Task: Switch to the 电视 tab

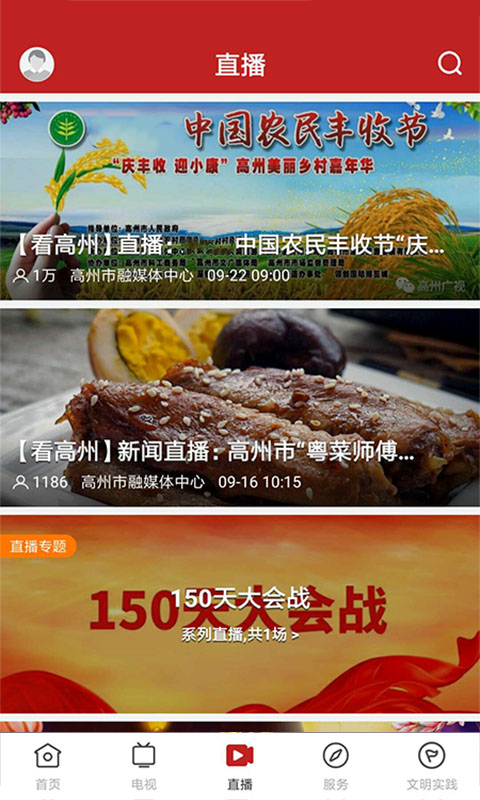Action: 144,766
